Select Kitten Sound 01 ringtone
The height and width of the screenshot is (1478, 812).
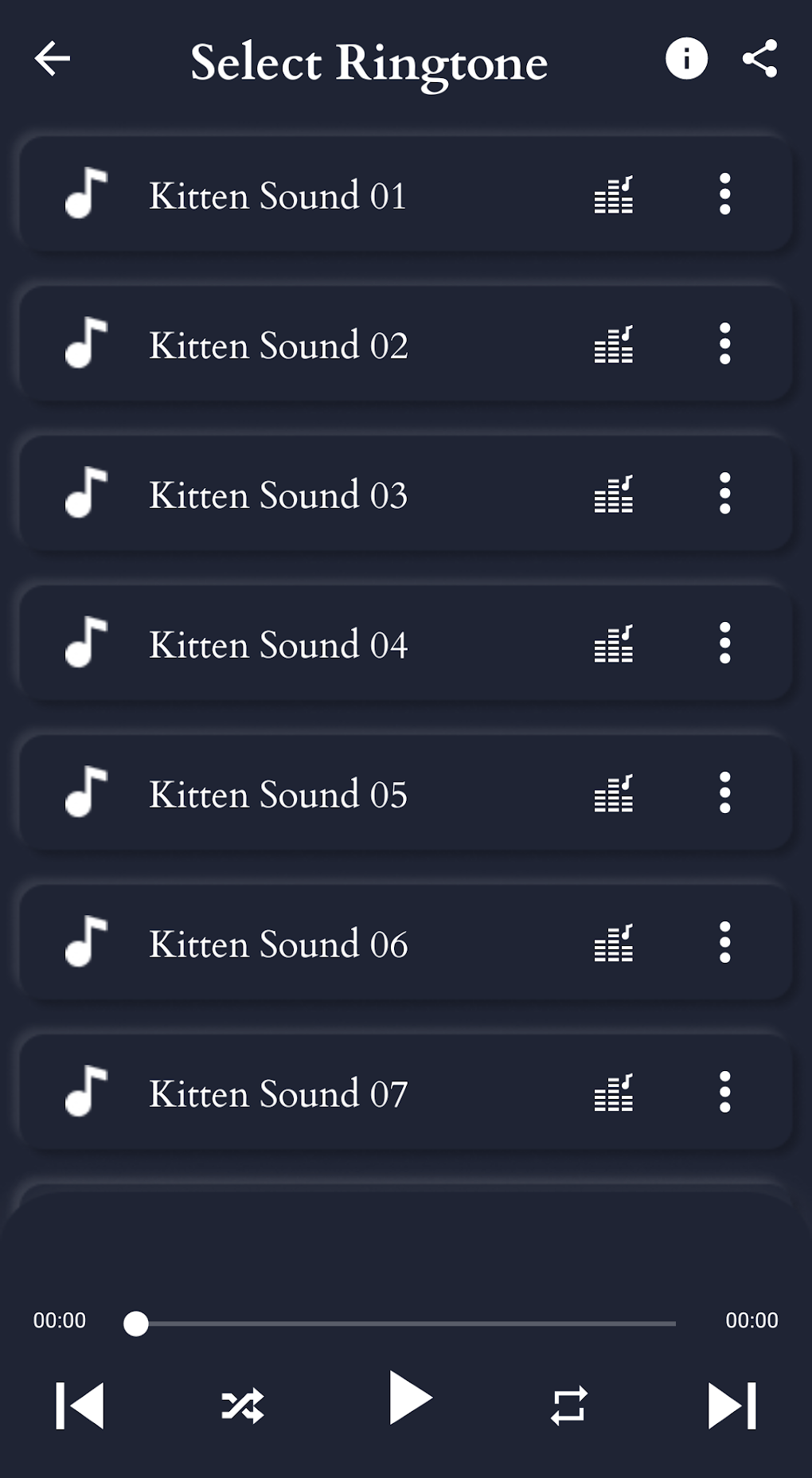(x=277, y=196)
